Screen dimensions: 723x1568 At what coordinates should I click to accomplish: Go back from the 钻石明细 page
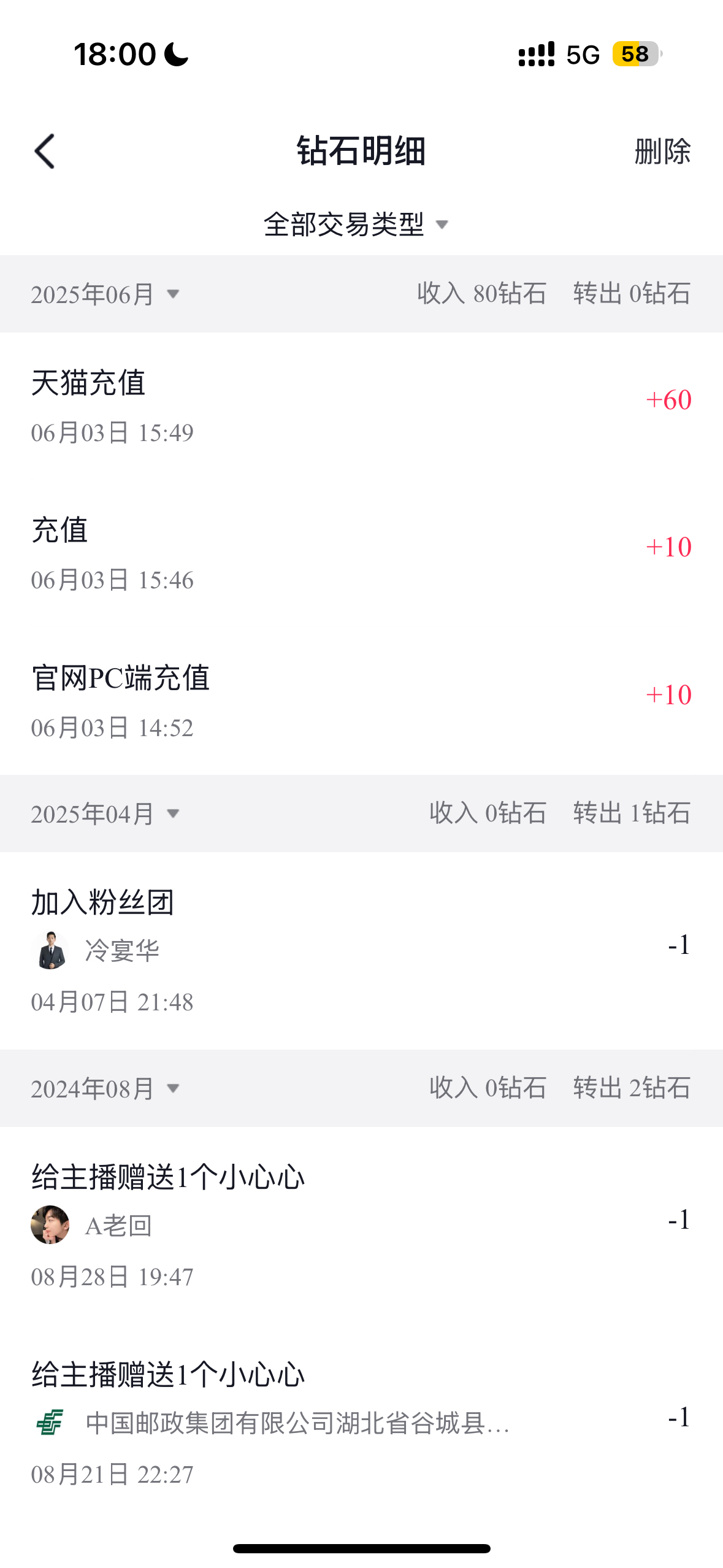click(45, 152)
